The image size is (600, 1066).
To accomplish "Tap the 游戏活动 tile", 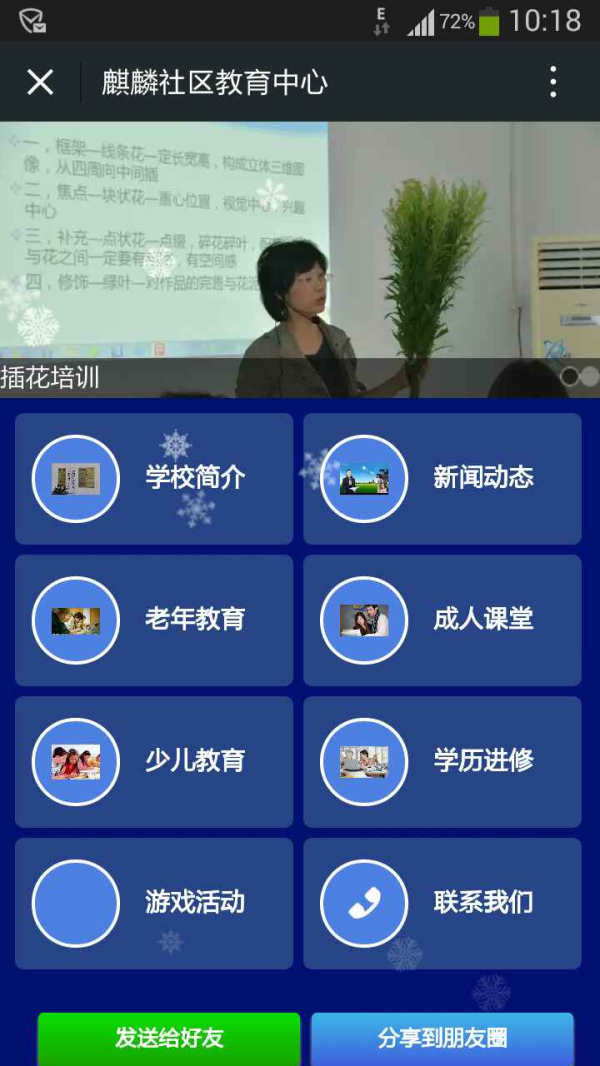I will pyautogui.click(x=154, y=903).
